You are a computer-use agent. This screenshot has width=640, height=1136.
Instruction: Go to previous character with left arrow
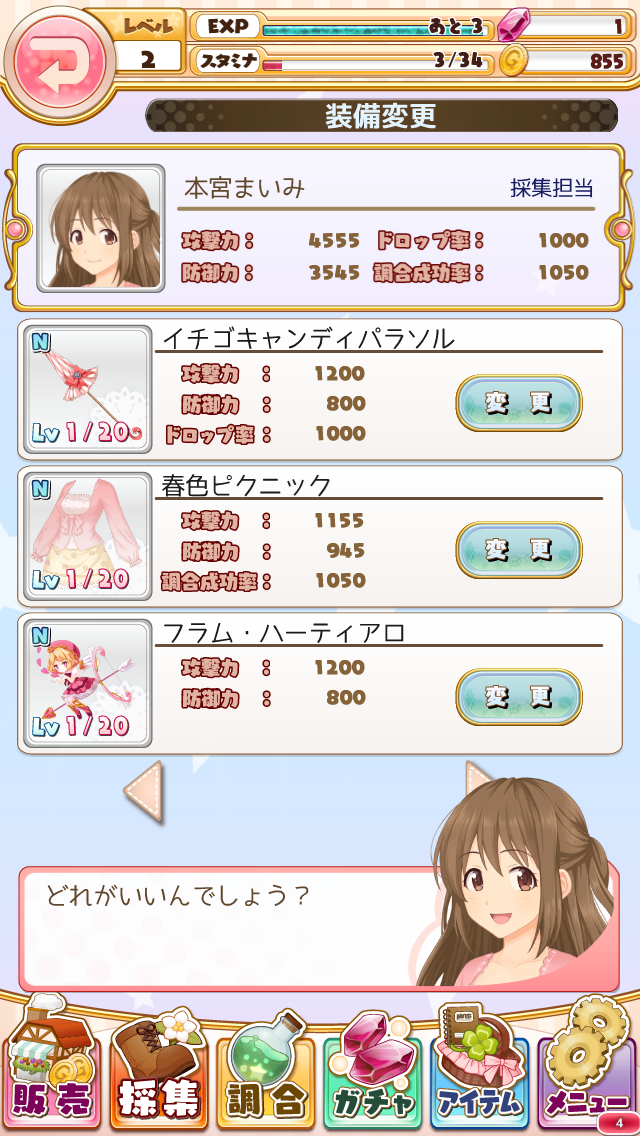point(144,792)
